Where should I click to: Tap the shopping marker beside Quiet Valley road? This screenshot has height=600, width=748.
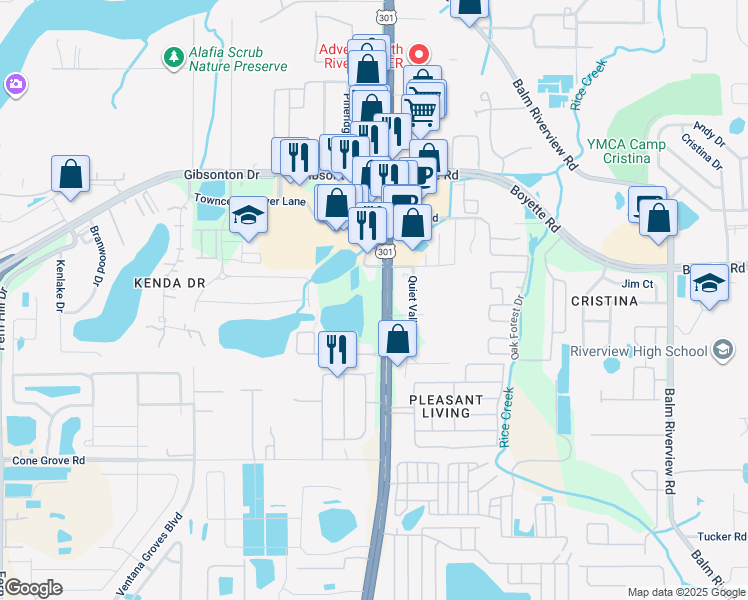[x=398, y=339]
